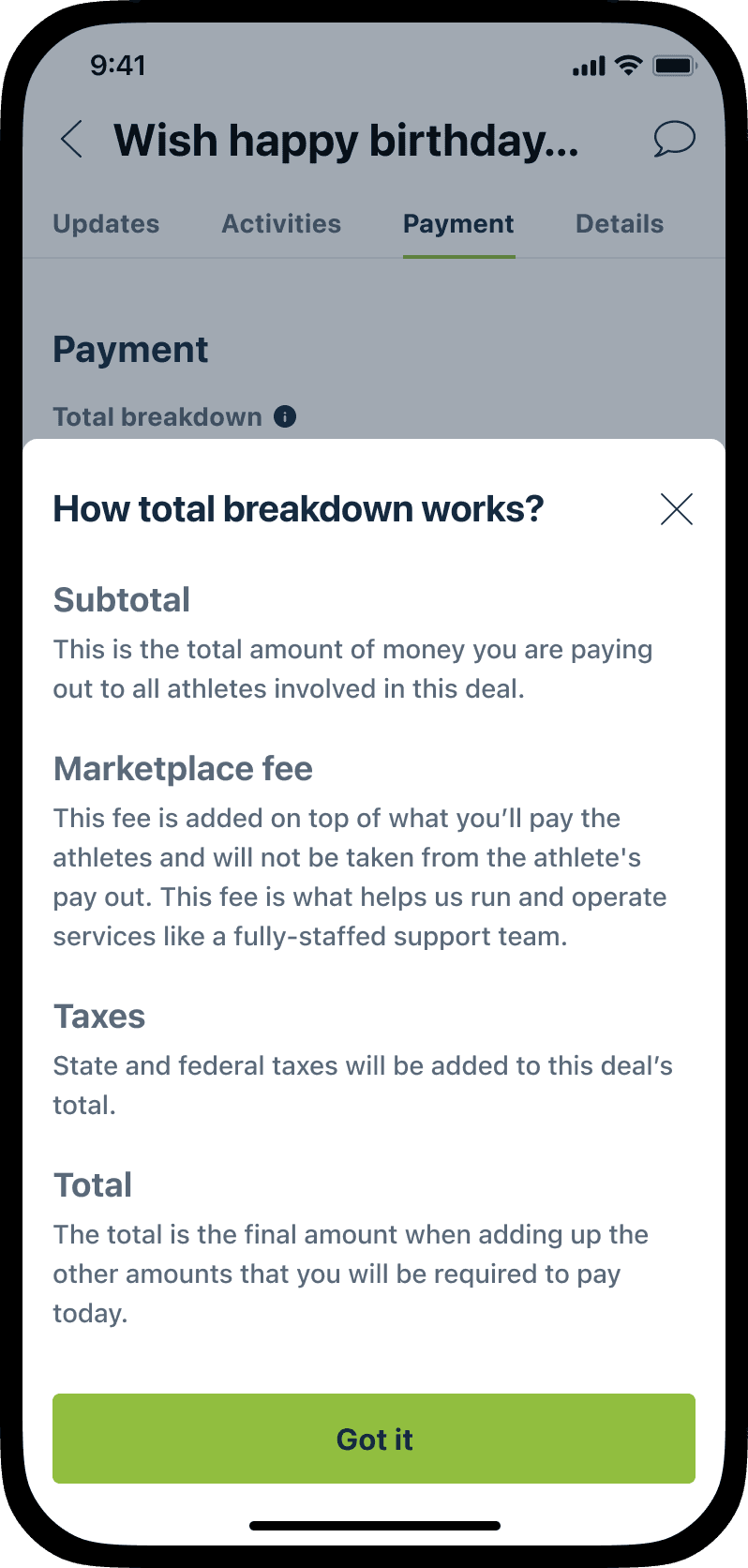Tap the back arrow to return

tap(71, 140)
